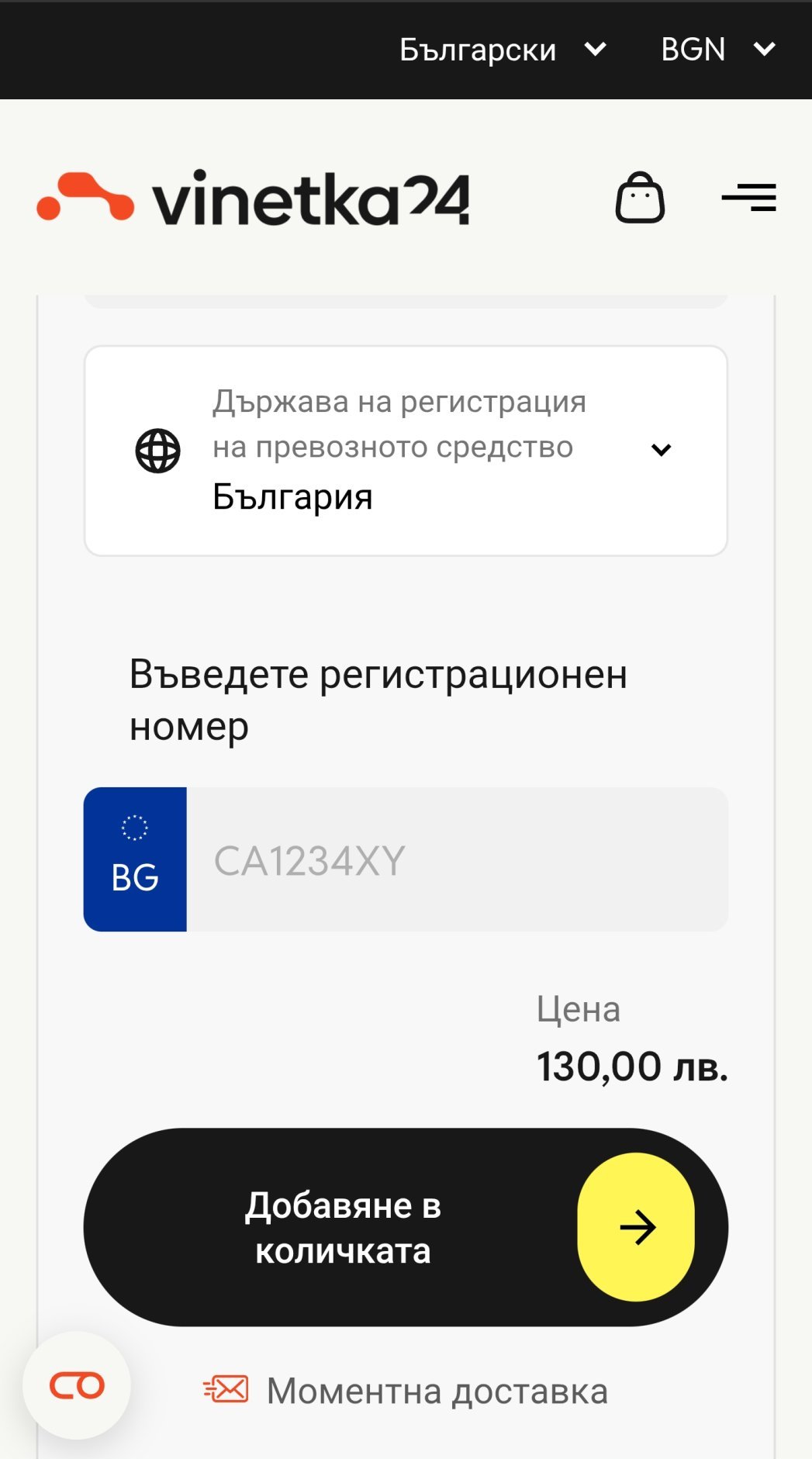
Task: Tap Добавяне в количката button
Action: coord(406,1227)
